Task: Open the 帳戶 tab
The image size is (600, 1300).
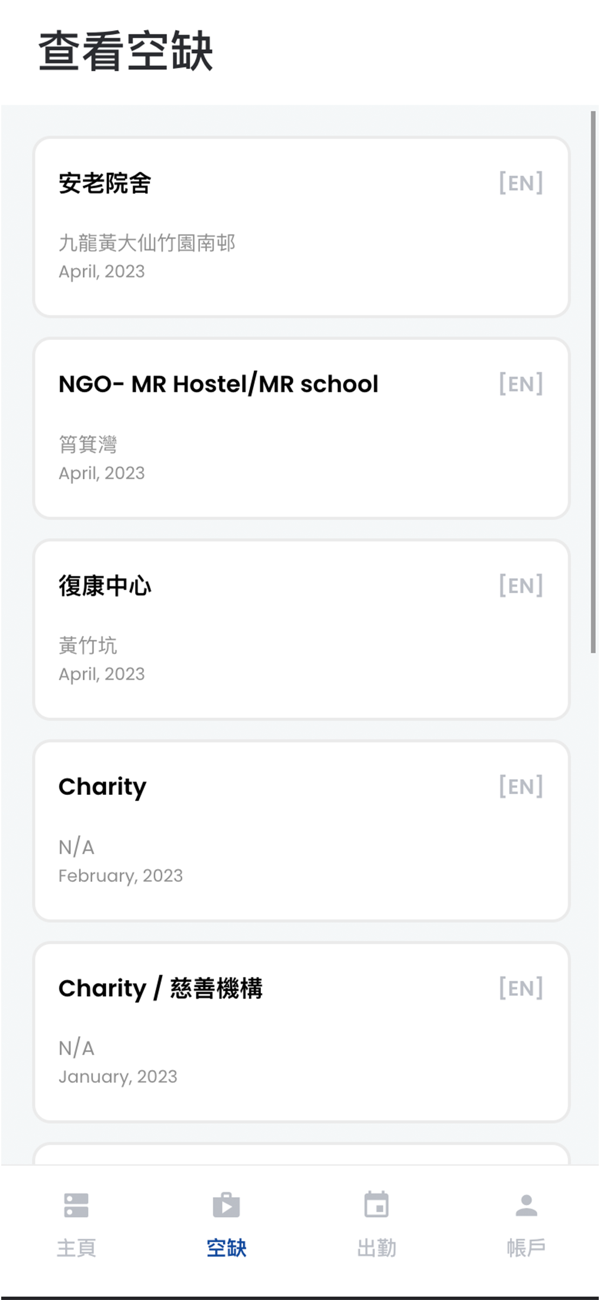Action: click(x=526, y=1224)
